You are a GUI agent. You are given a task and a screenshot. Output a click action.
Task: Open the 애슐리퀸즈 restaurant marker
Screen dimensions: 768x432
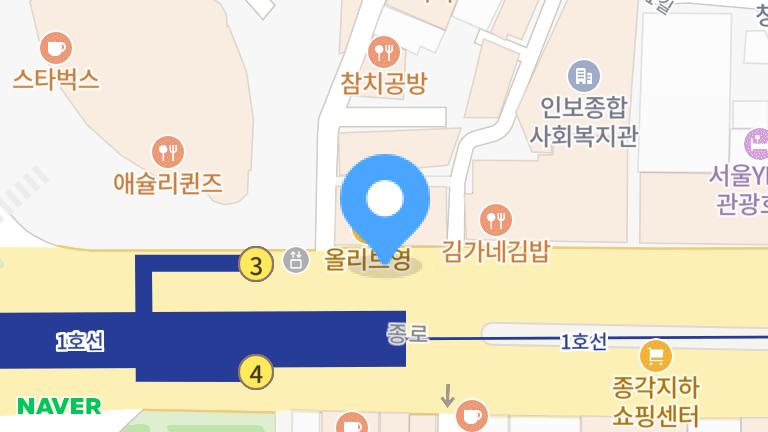pyautogui.click(x=167, y=152)
